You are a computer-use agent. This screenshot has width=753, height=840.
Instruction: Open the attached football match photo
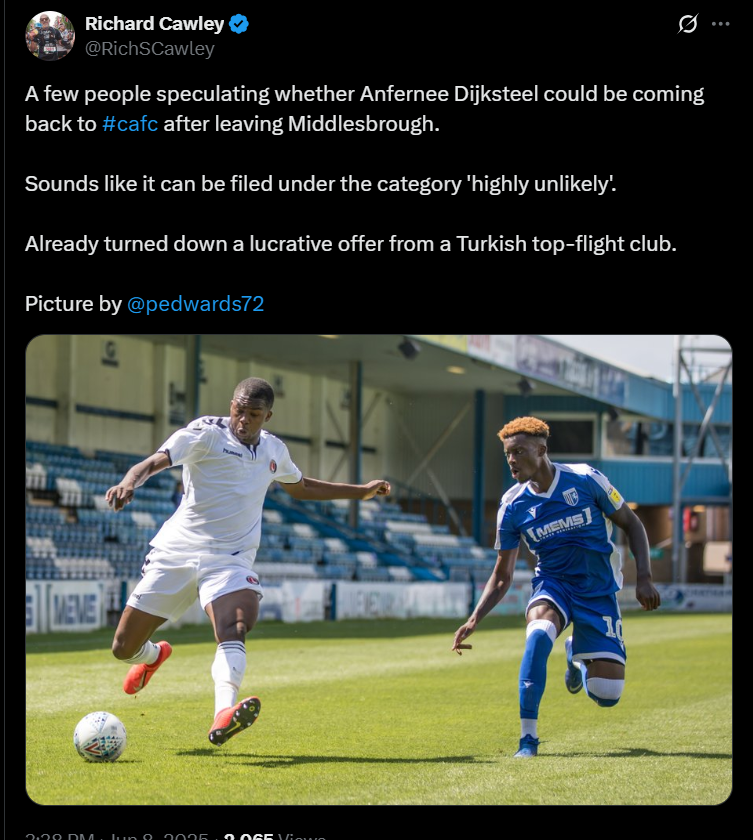tap(378, 569)
